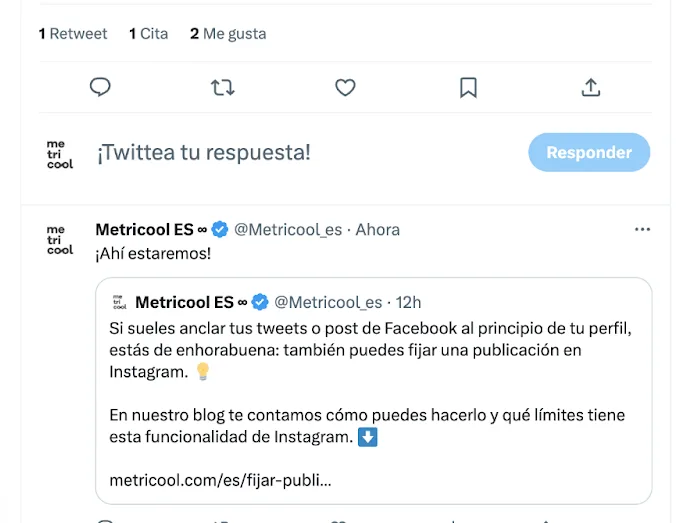Retweet this tweet

pyautogui.click(x=222, y=88)
